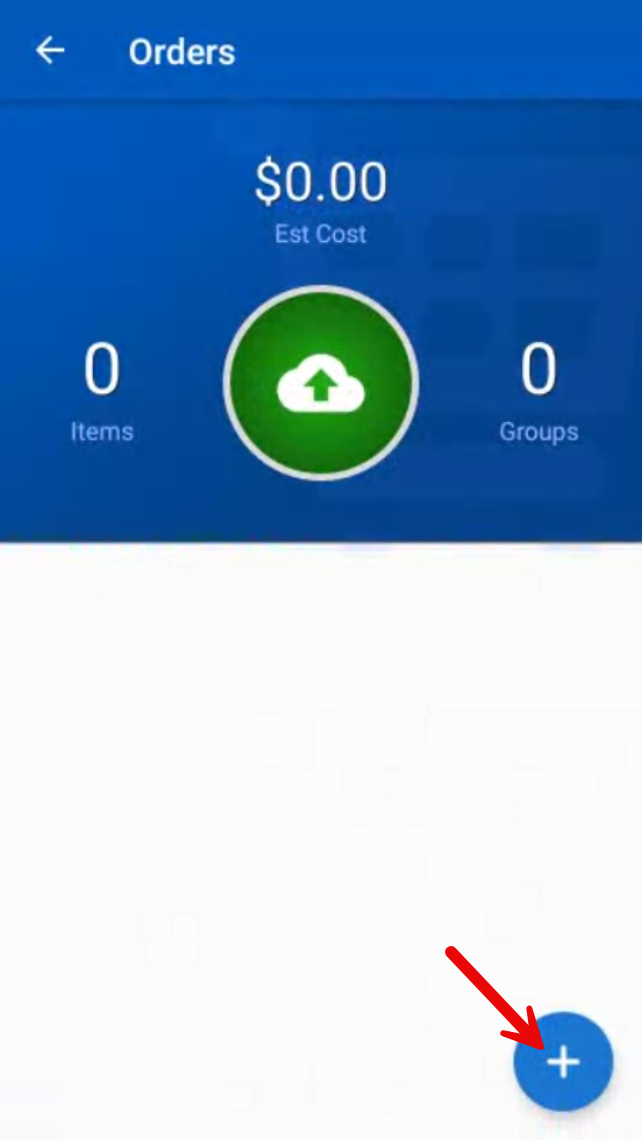
Task: Add a new order with plus button
Action: tap(563, 1062)
